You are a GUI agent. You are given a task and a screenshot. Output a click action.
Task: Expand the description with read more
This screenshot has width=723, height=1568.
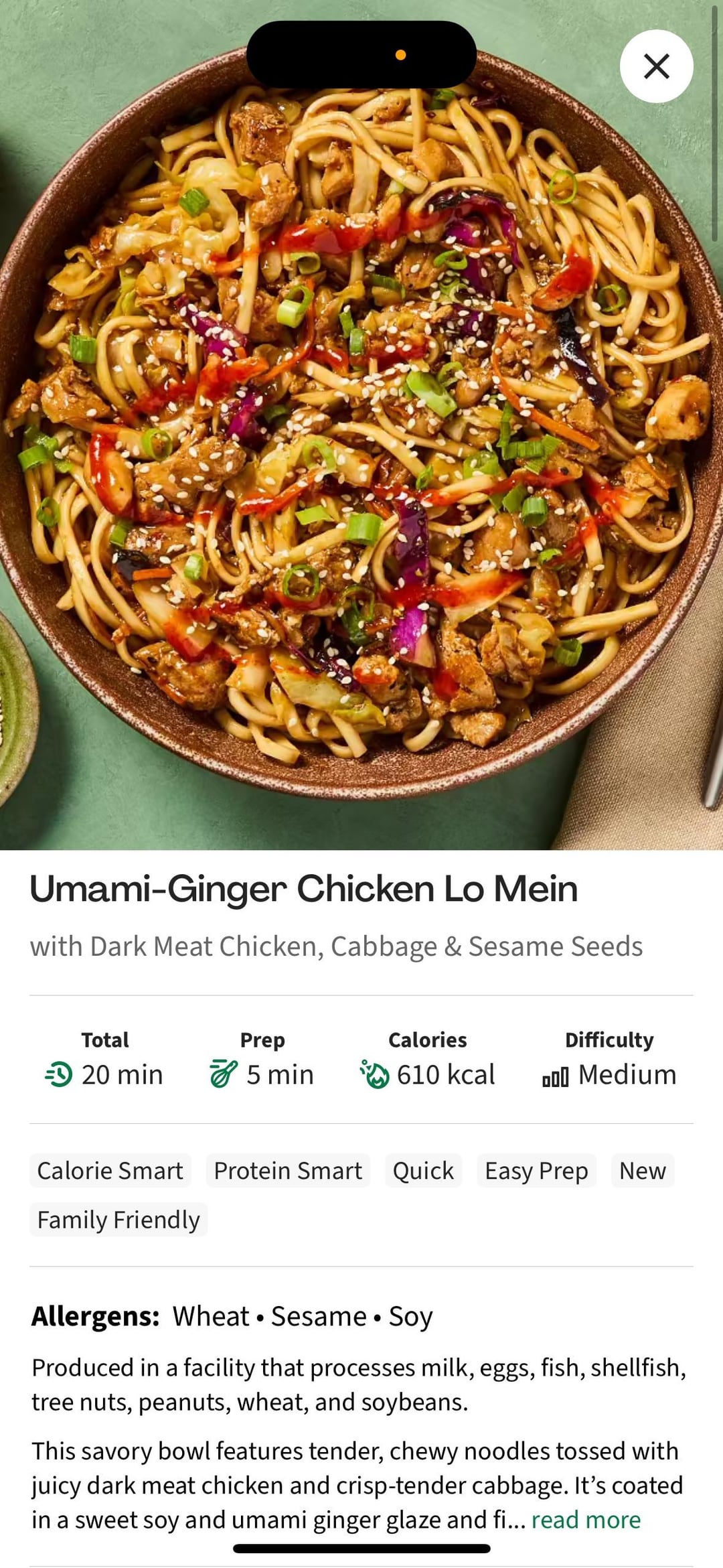click(586, 1520)
